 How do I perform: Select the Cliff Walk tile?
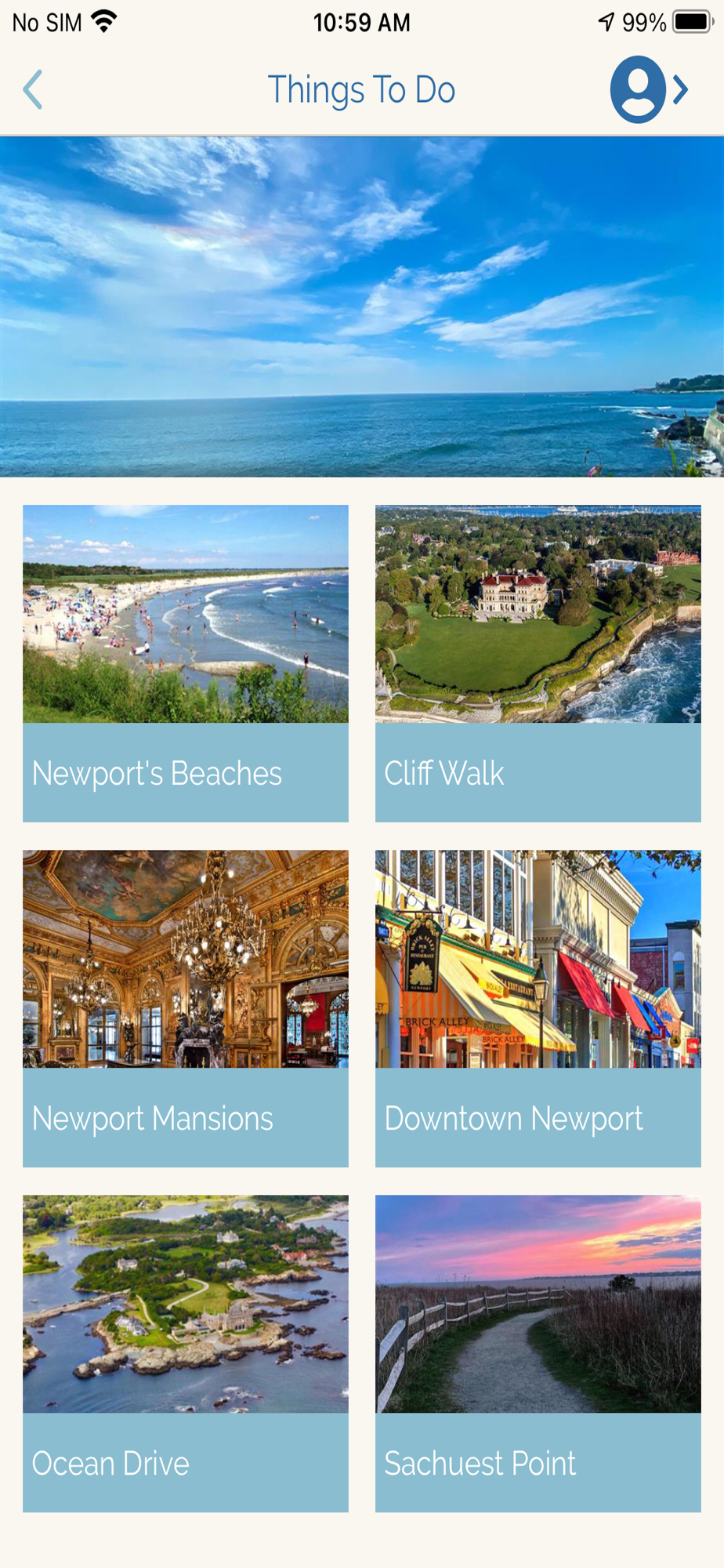pyautogui.click(x=538, y=663)
